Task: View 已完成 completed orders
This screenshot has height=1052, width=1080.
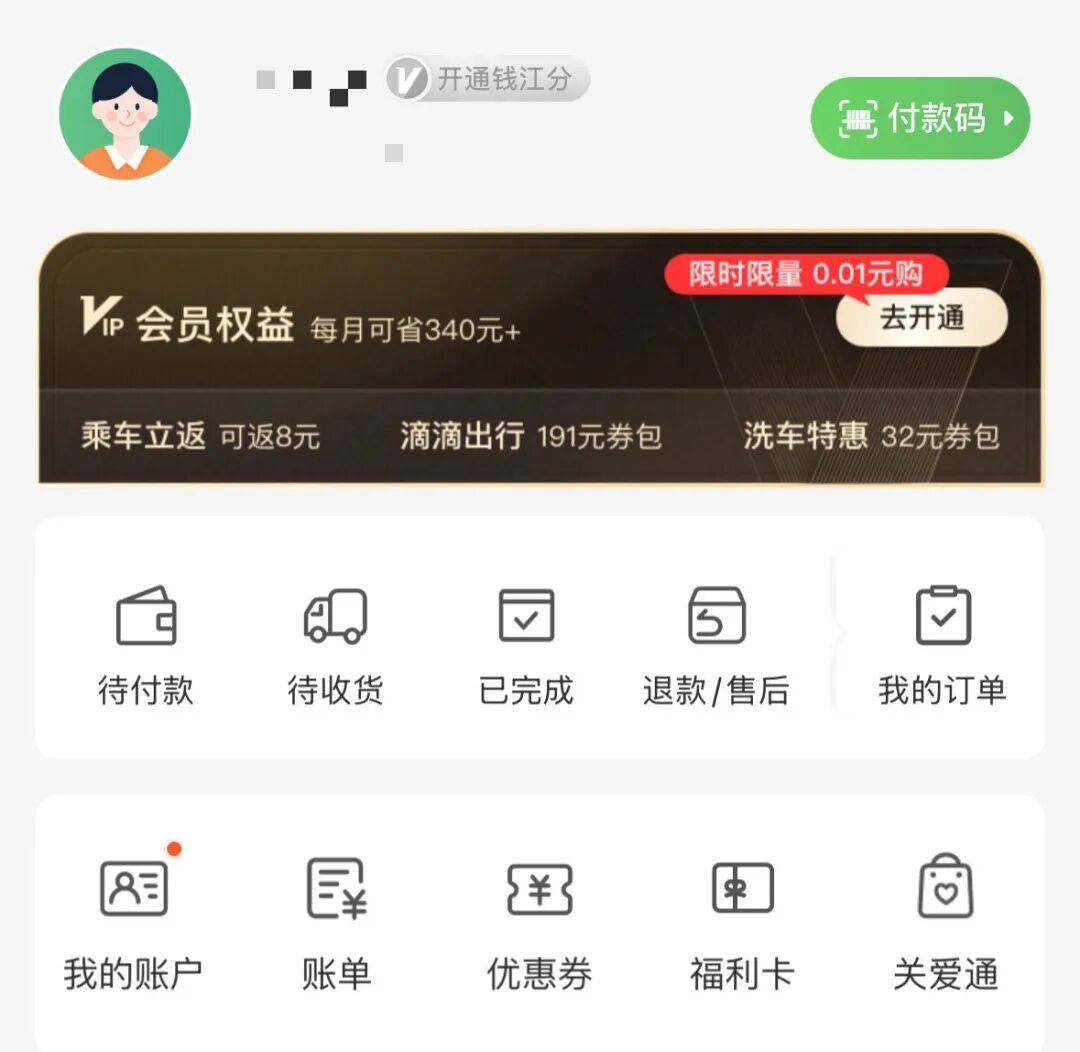Action: pos(526,645)
